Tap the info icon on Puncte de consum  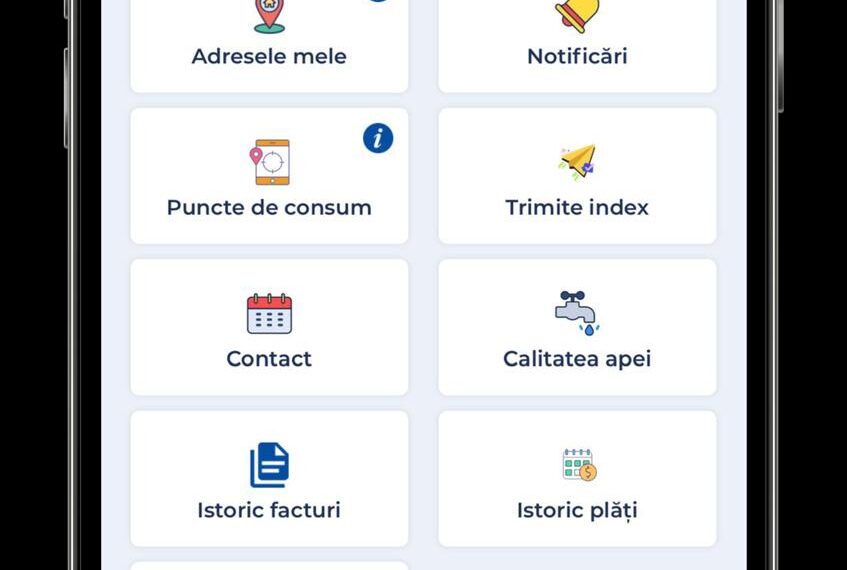(378, 138)
